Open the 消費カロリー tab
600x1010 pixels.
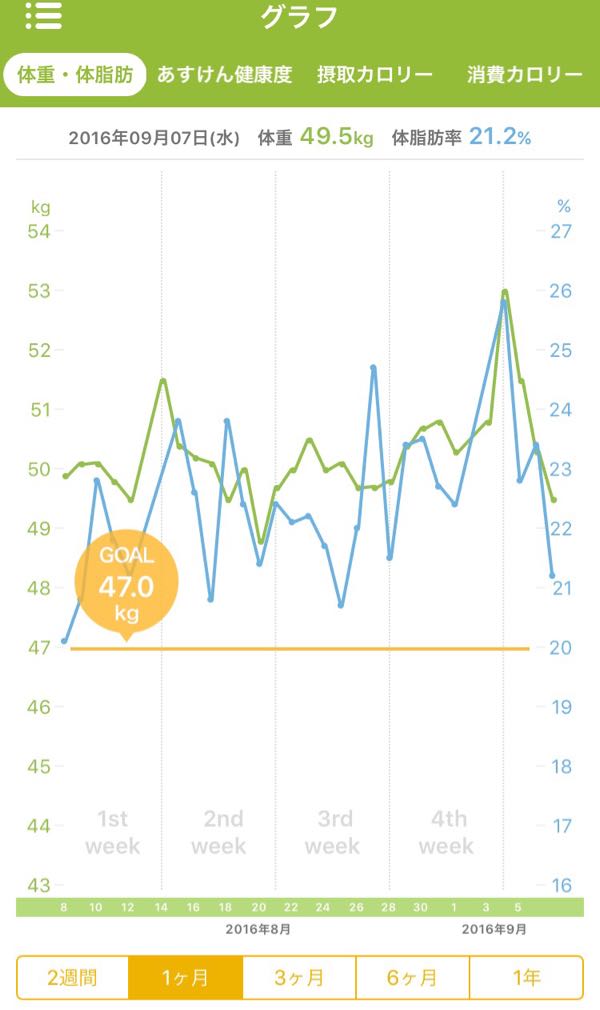point(525,75)
